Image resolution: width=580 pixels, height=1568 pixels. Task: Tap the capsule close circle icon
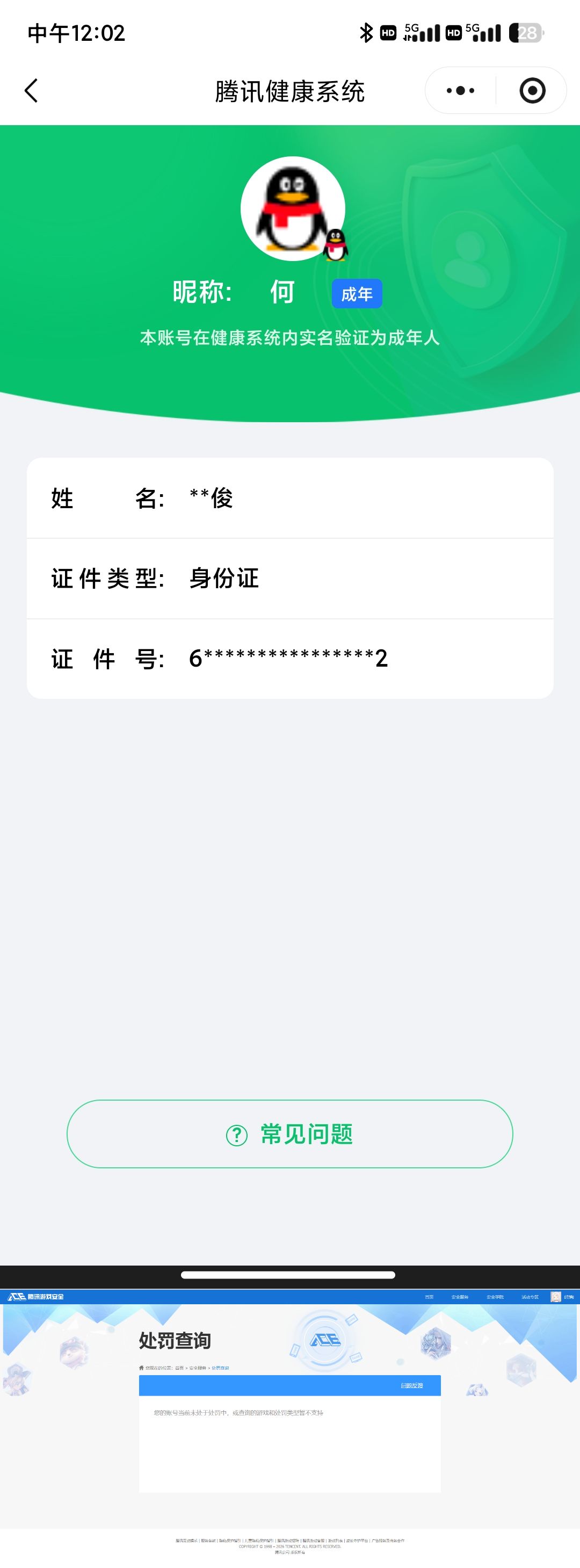pyautogui.click(x=533, y=90)
